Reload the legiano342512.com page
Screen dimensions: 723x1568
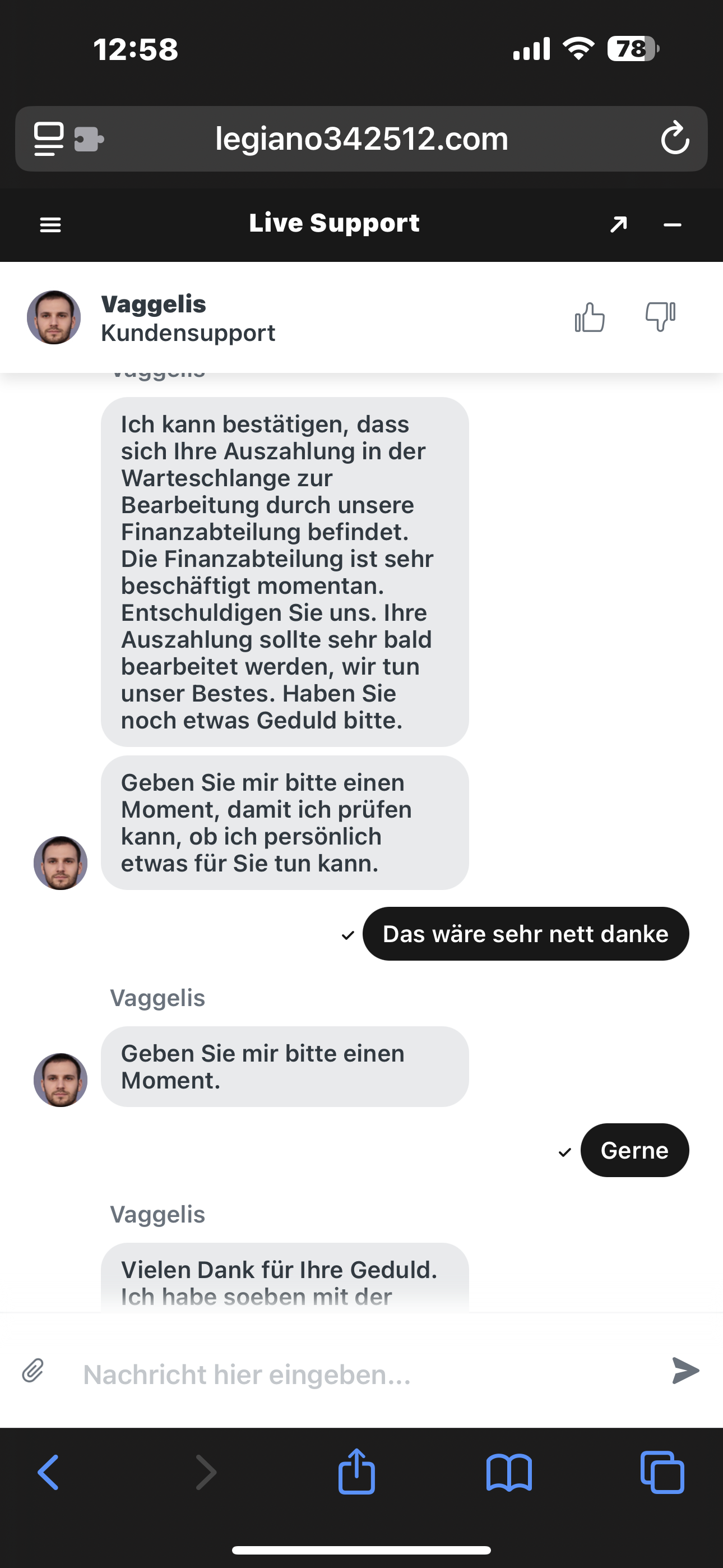click(x=675, y=138)
